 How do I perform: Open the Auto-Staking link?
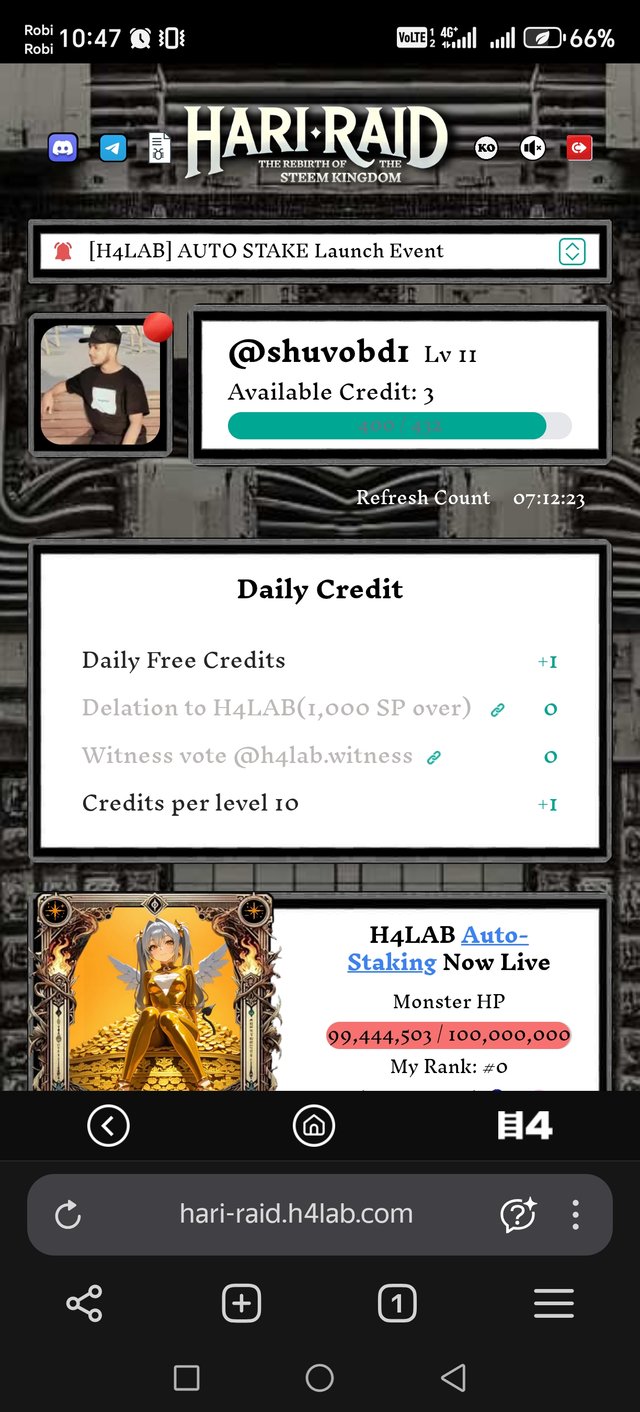[x=438, y=949]
